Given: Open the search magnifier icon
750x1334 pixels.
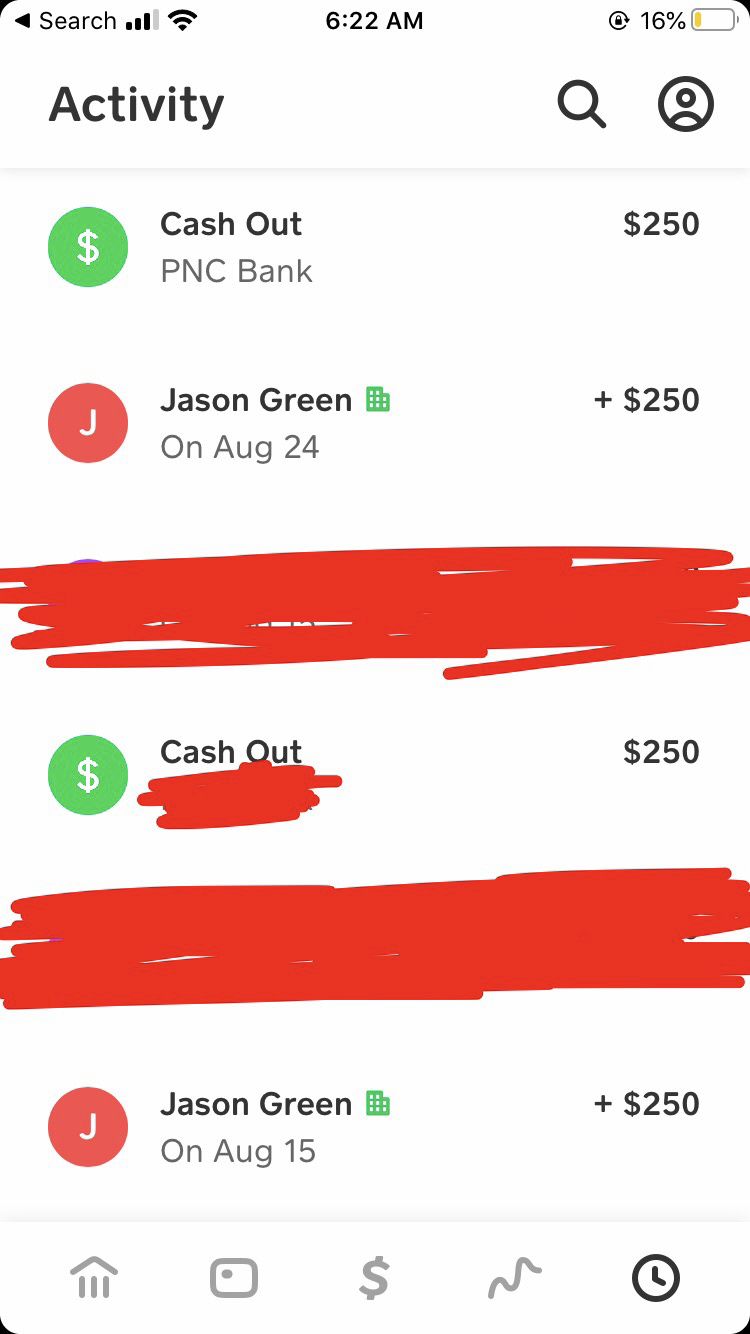Looking at the screenshot, I should coord(582,104).
